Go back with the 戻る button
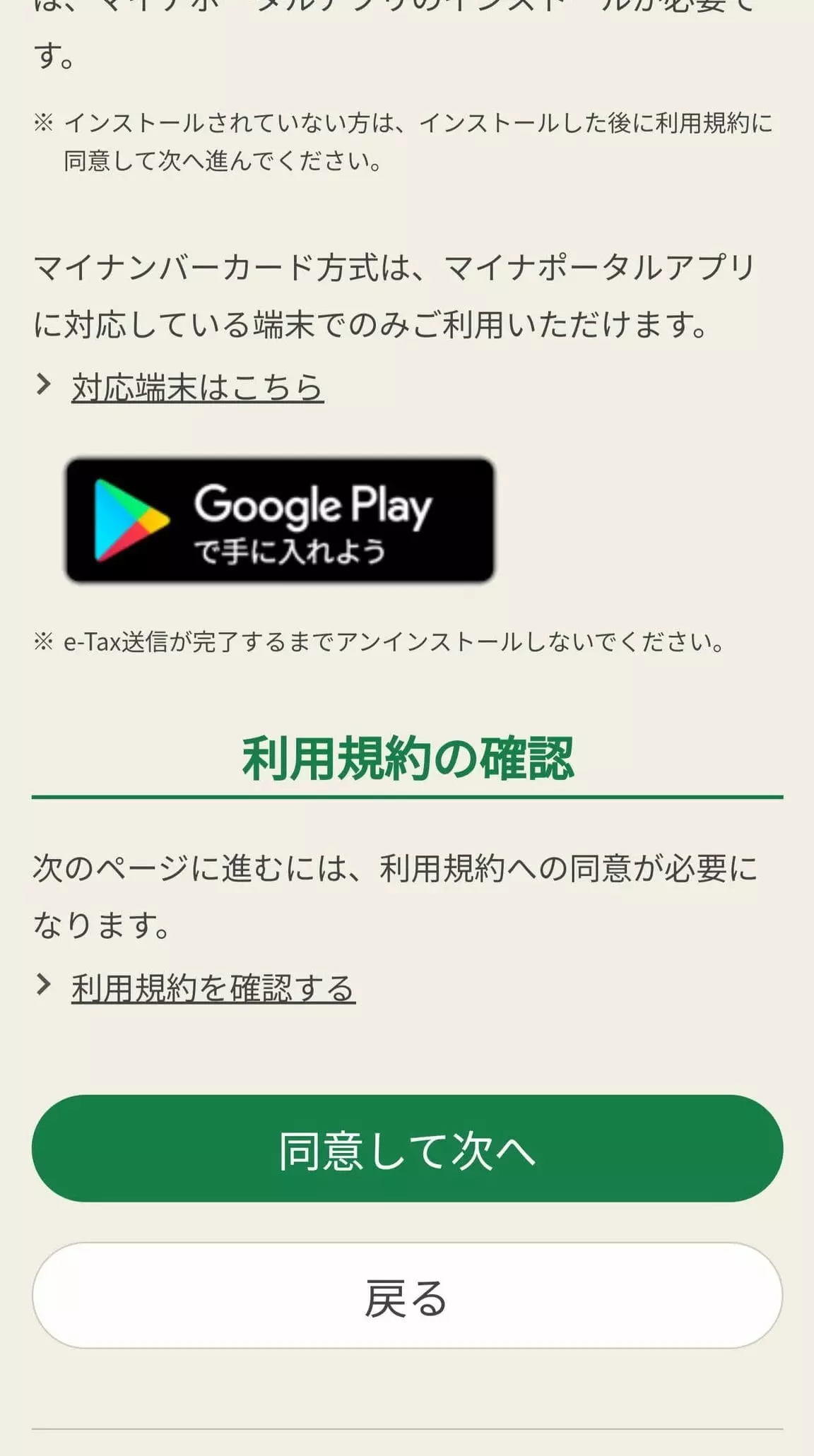The width and height of the screenshot is (814, 1456). tap(407, 1296)
